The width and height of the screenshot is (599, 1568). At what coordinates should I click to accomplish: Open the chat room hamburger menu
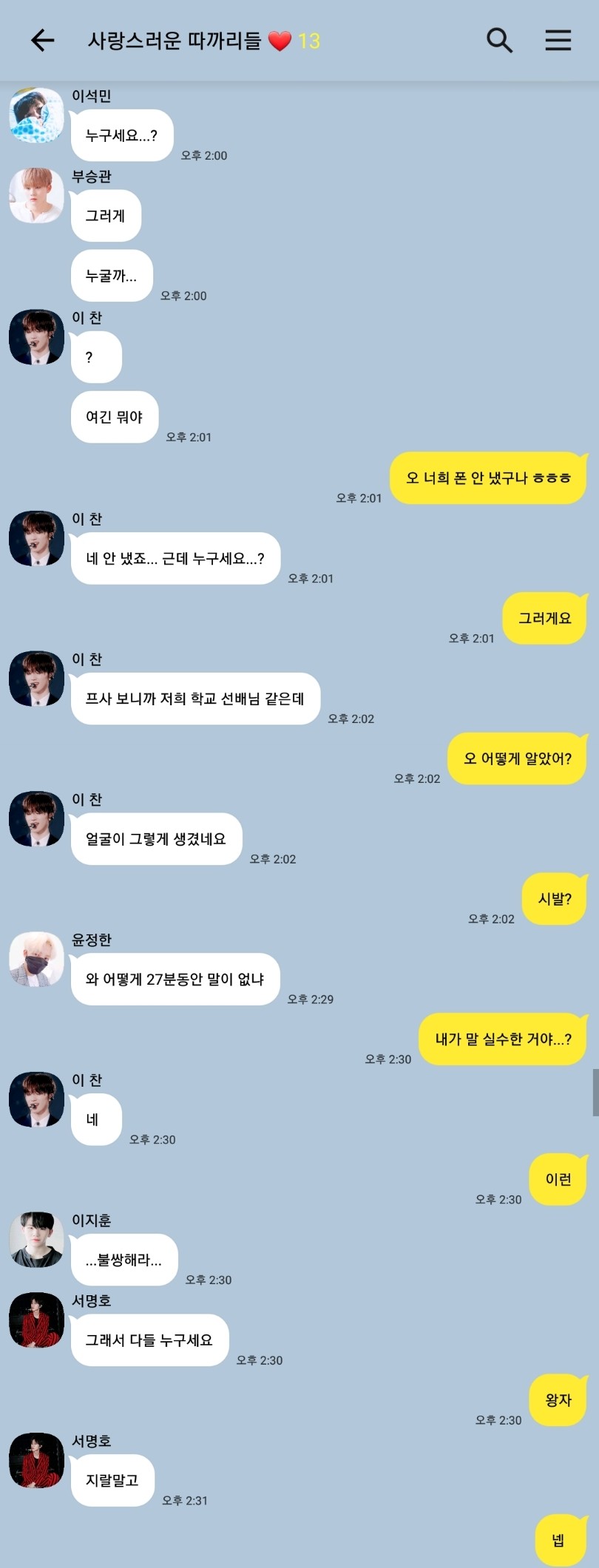(x=558, y=41)
